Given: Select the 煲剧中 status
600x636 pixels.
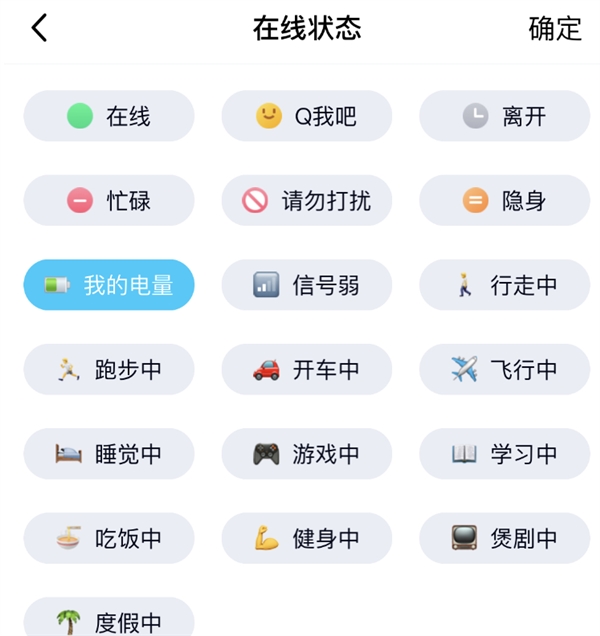Looking at the screenshot, I should pyautogui.click(x=504, y=538).
